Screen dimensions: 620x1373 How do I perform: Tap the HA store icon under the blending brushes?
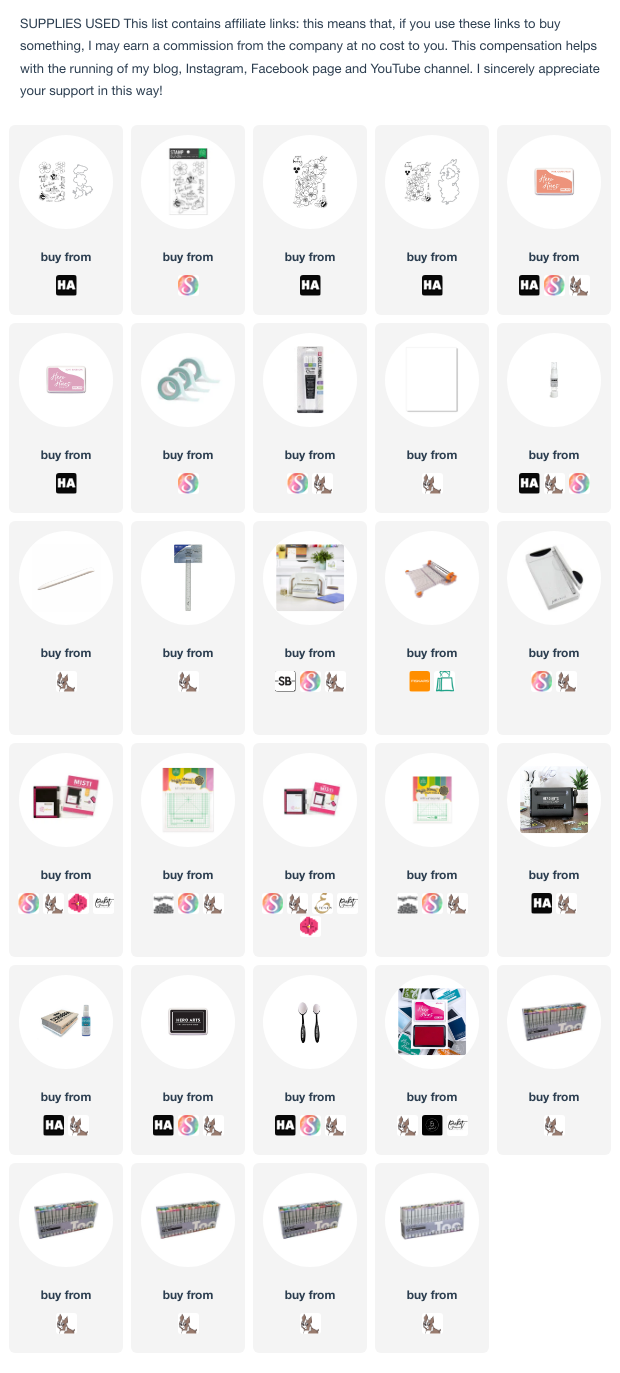point(284,1126)
